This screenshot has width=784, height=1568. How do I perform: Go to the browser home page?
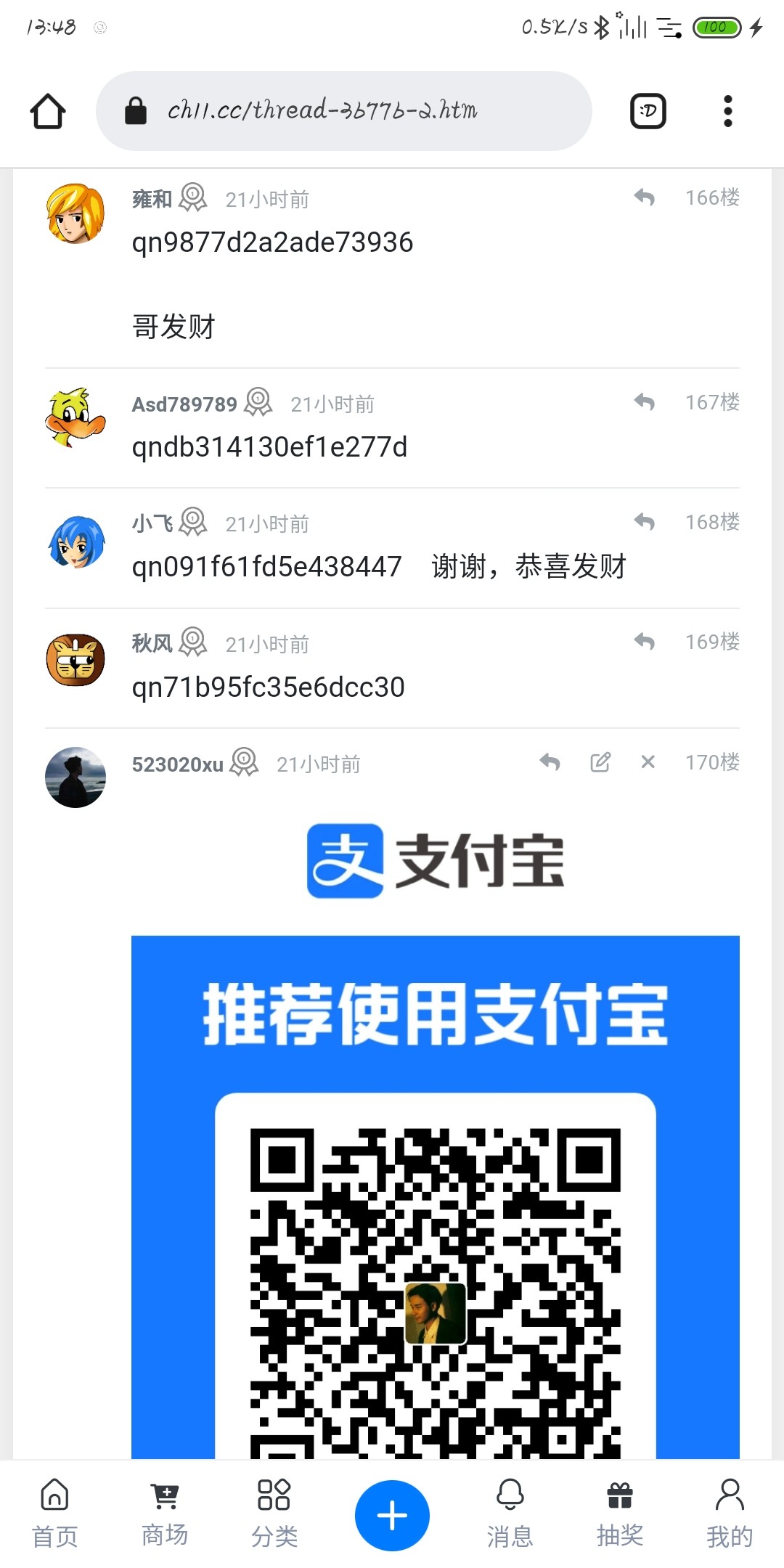[48, 111]
